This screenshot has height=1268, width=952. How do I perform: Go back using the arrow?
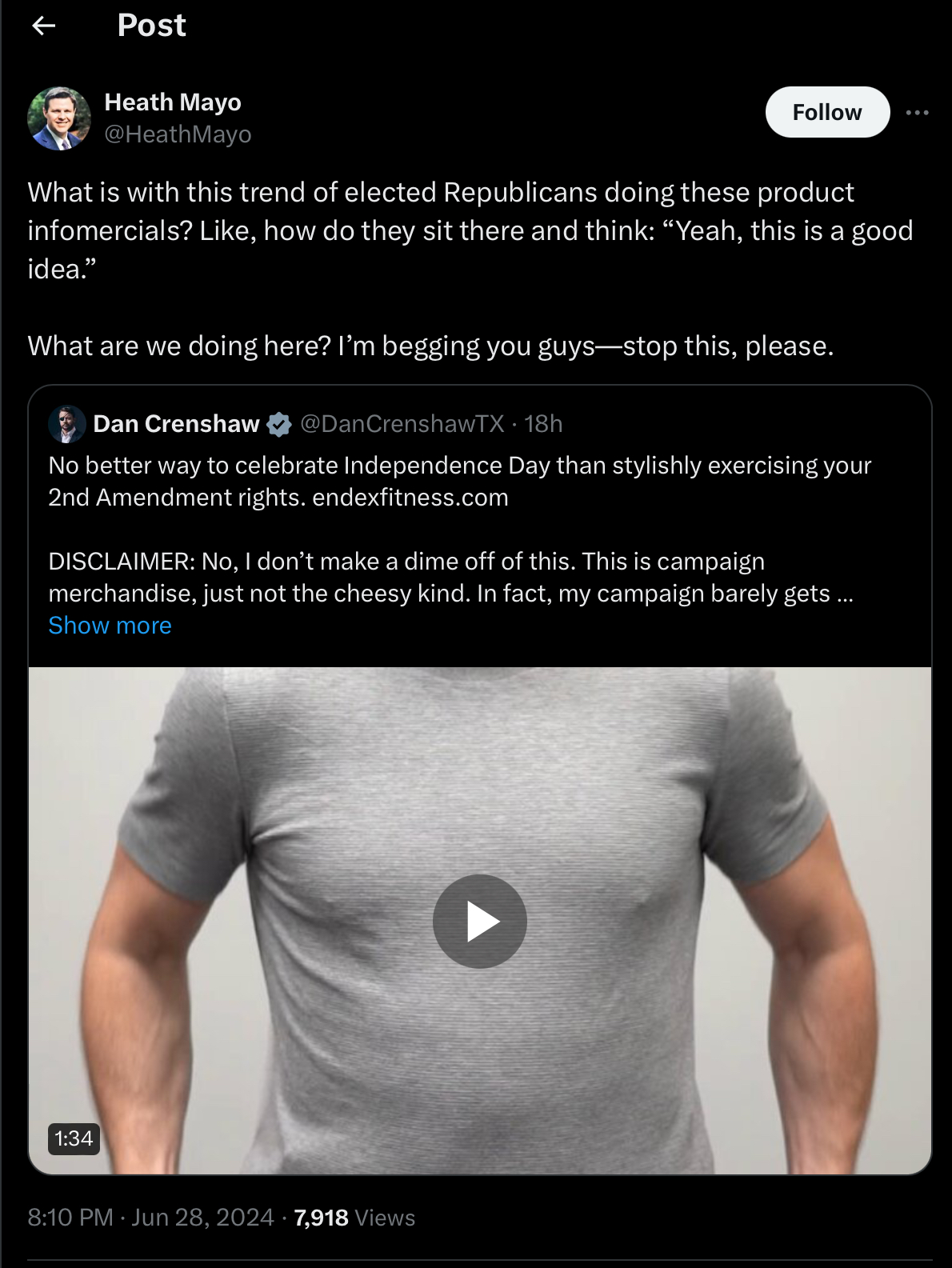[43, 26]
